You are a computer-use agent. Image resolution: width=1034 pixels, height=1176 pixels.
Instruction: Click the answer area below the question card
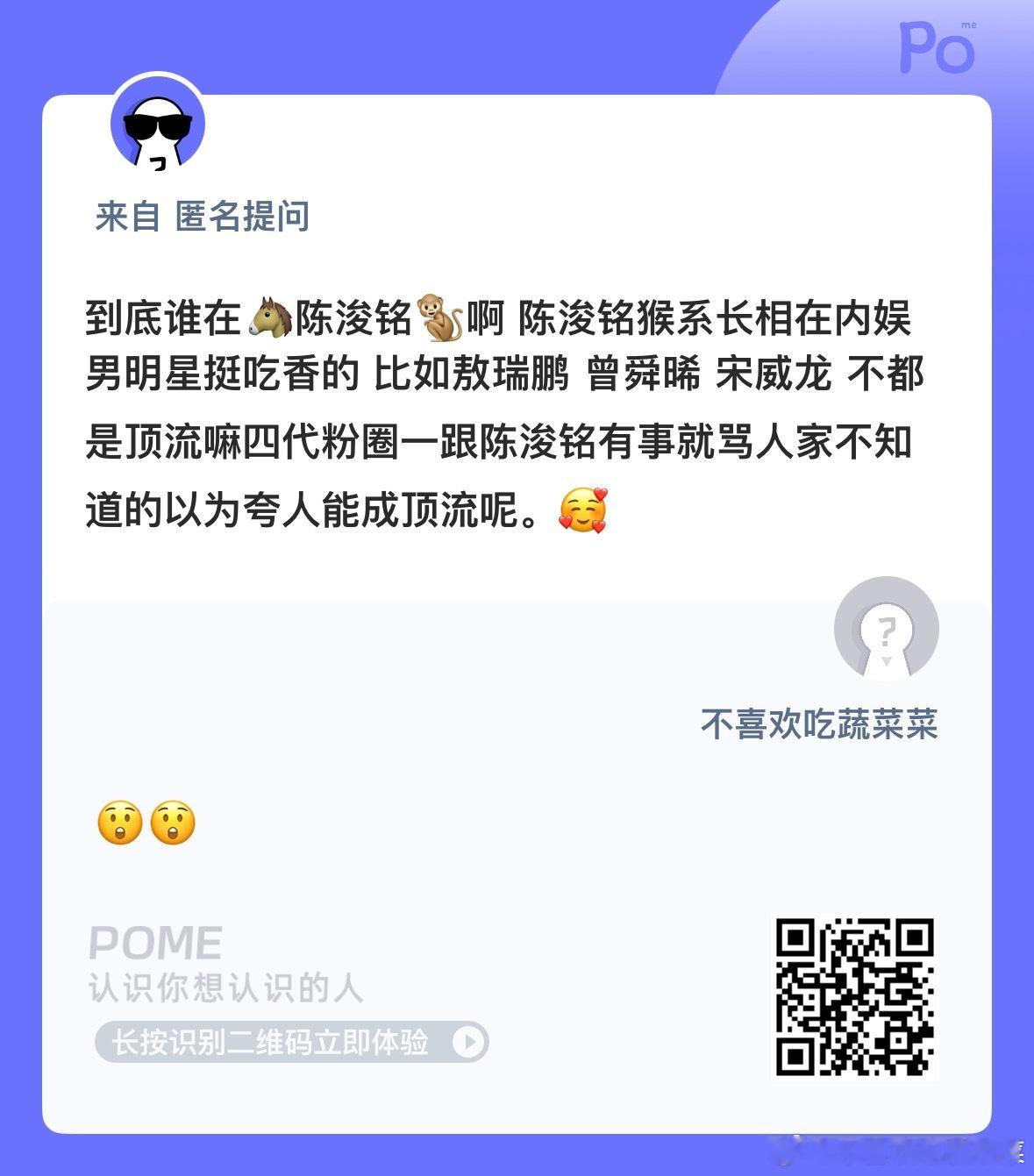pos(517,780)
